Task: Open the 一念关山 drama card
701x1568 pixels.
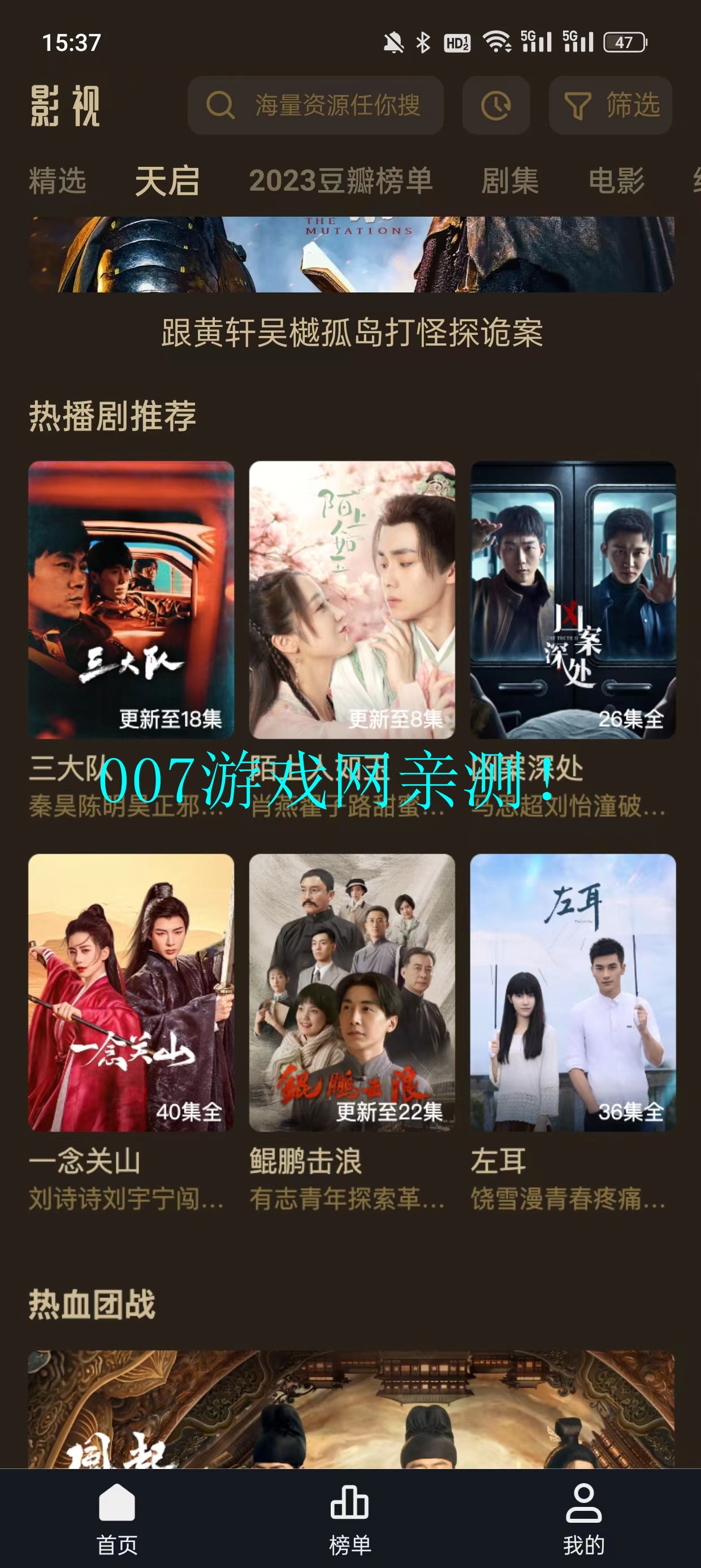Action: point(131,992)
